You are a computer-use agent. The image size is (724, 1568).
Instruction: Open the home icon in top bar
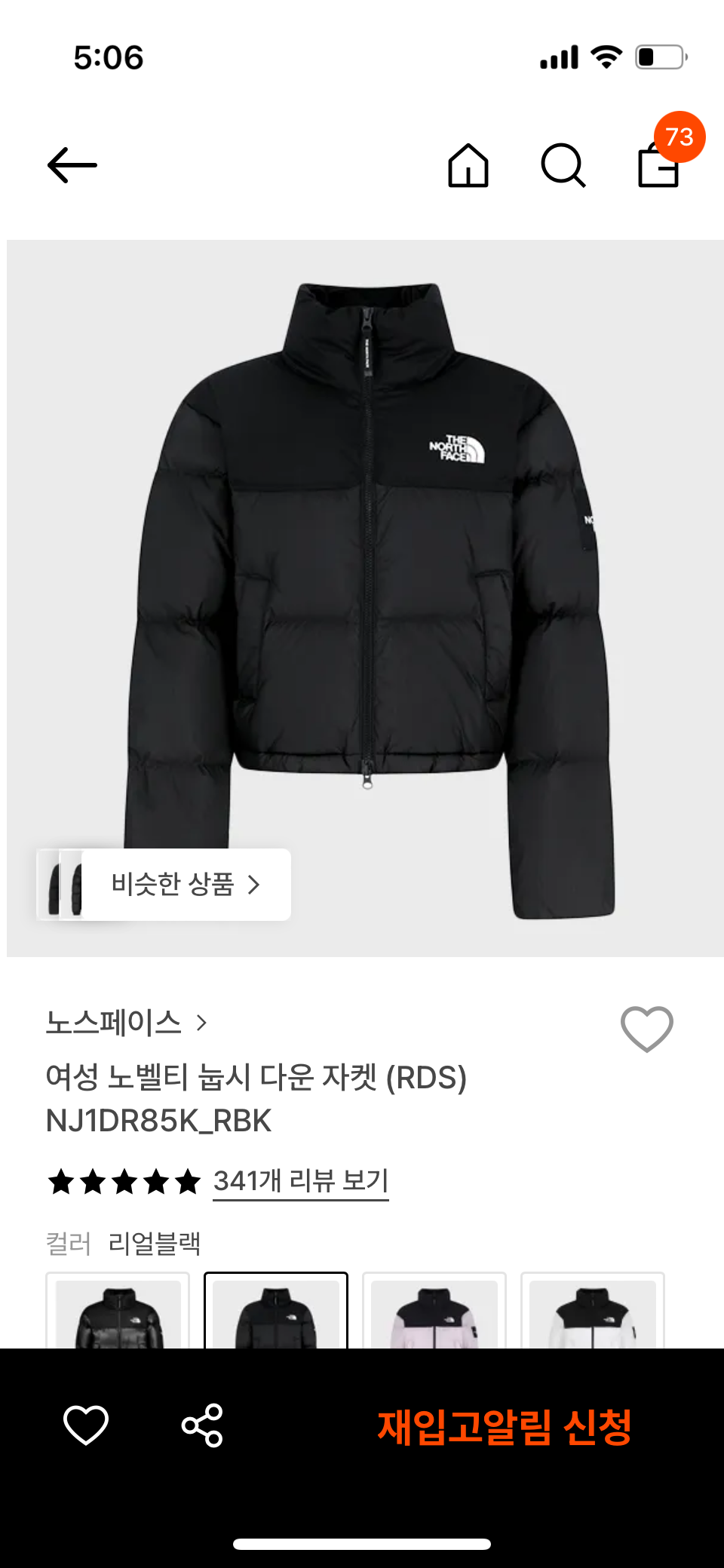468,165
